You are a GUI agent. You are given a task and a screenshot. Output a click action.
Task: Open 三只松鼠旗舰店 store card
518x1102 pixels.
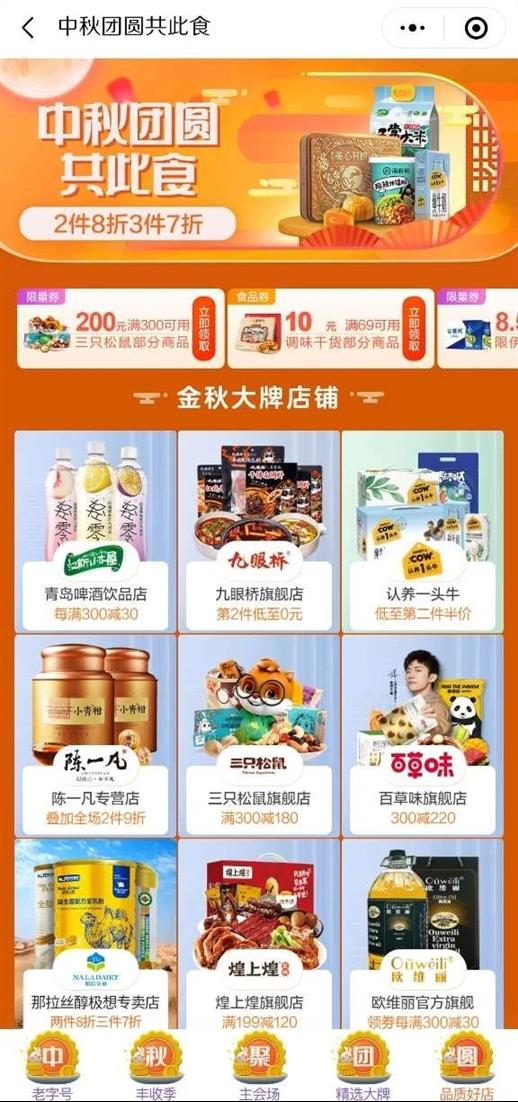(x=259, y=736)
